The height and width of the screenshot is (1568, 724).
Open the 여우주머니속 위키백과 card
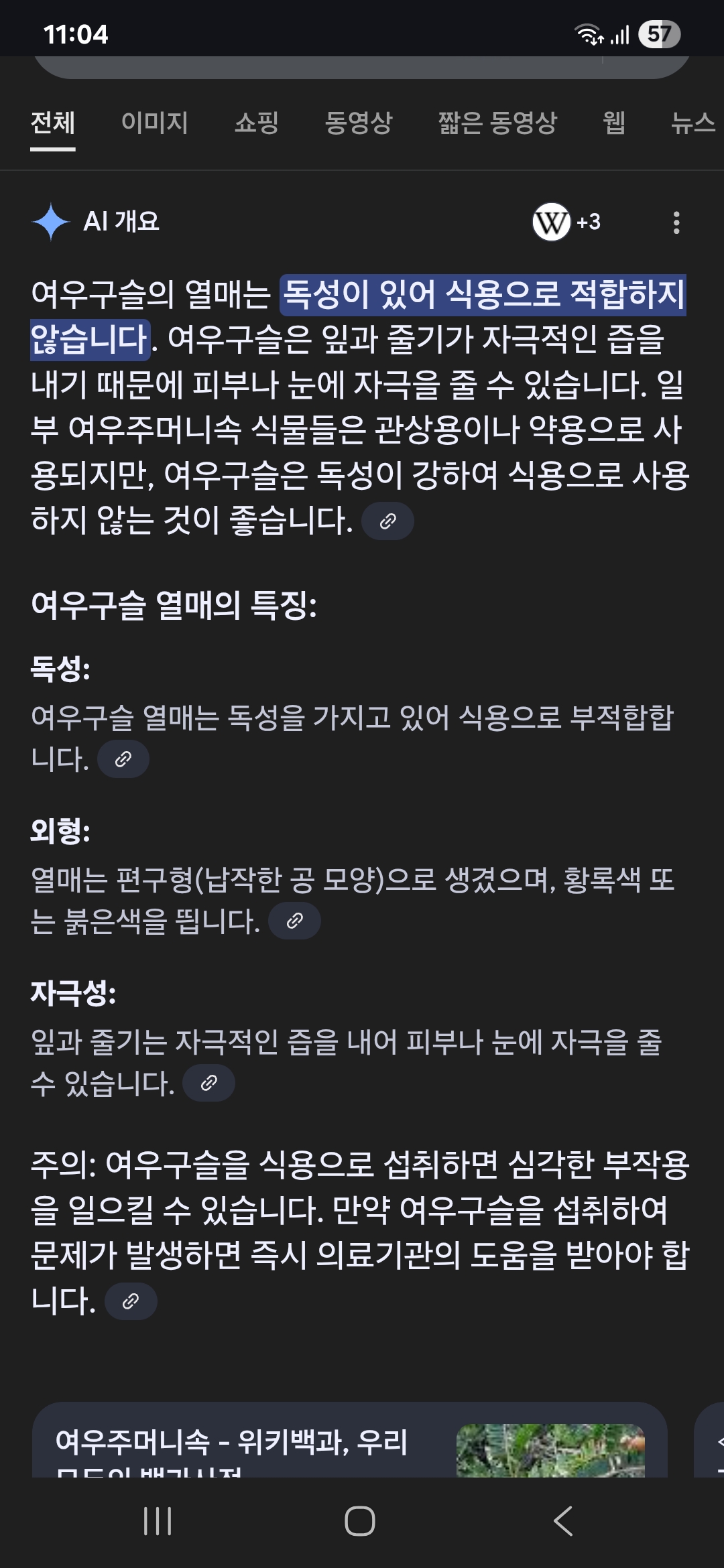point(349,1440)
